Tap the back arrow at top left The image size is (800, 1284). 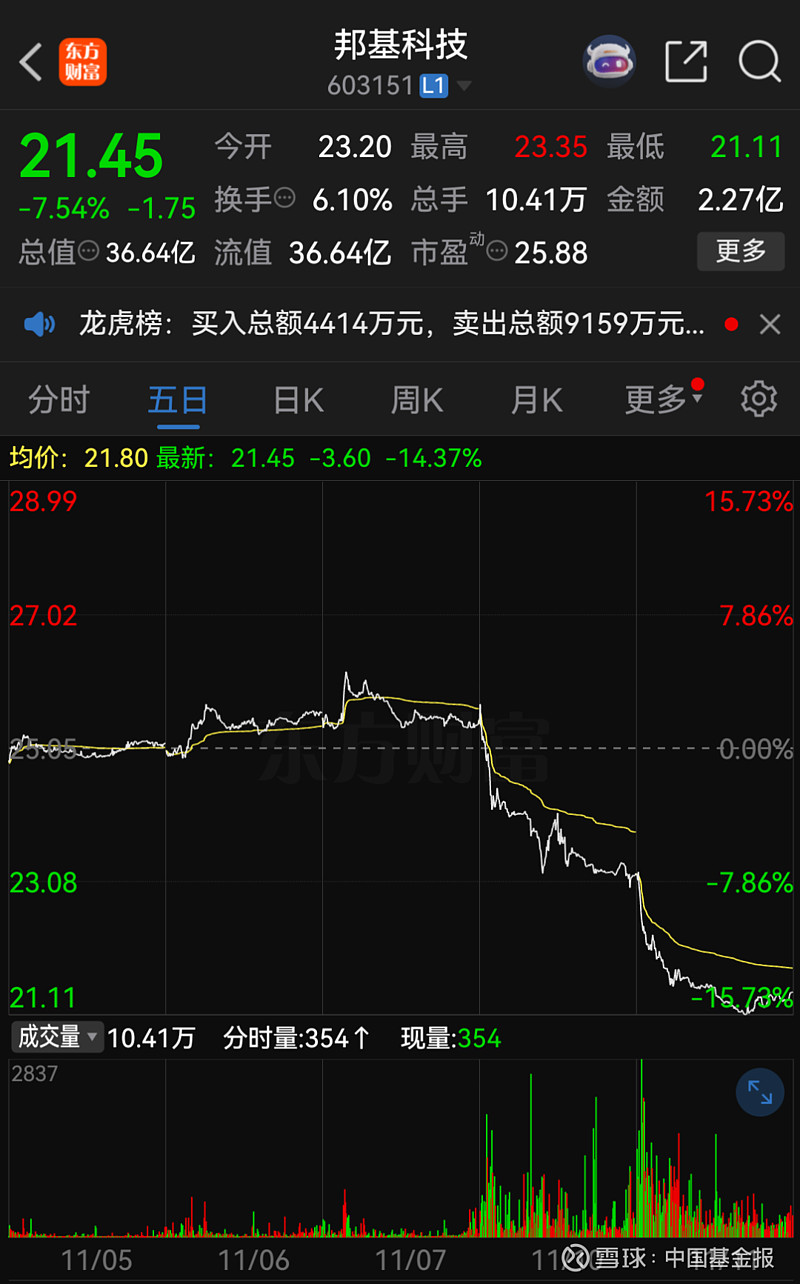pyautogui.click(x=29, y=61)
